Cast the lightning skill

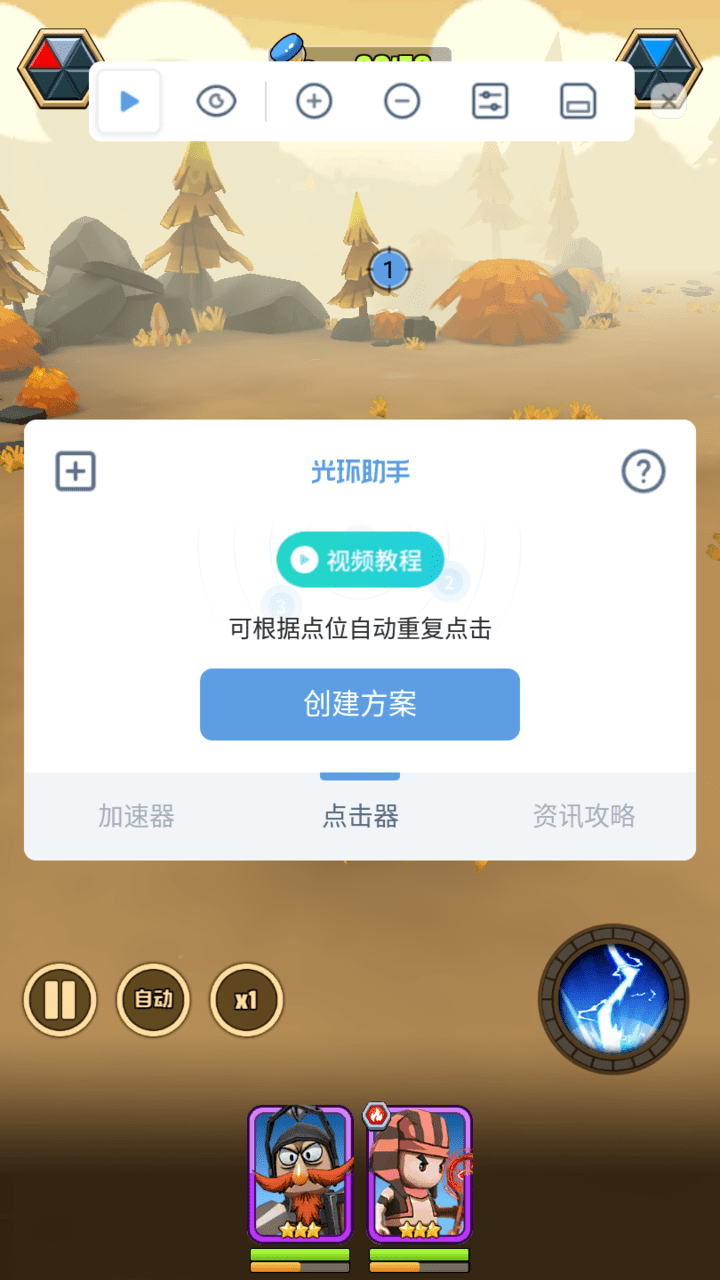point(613,999)
